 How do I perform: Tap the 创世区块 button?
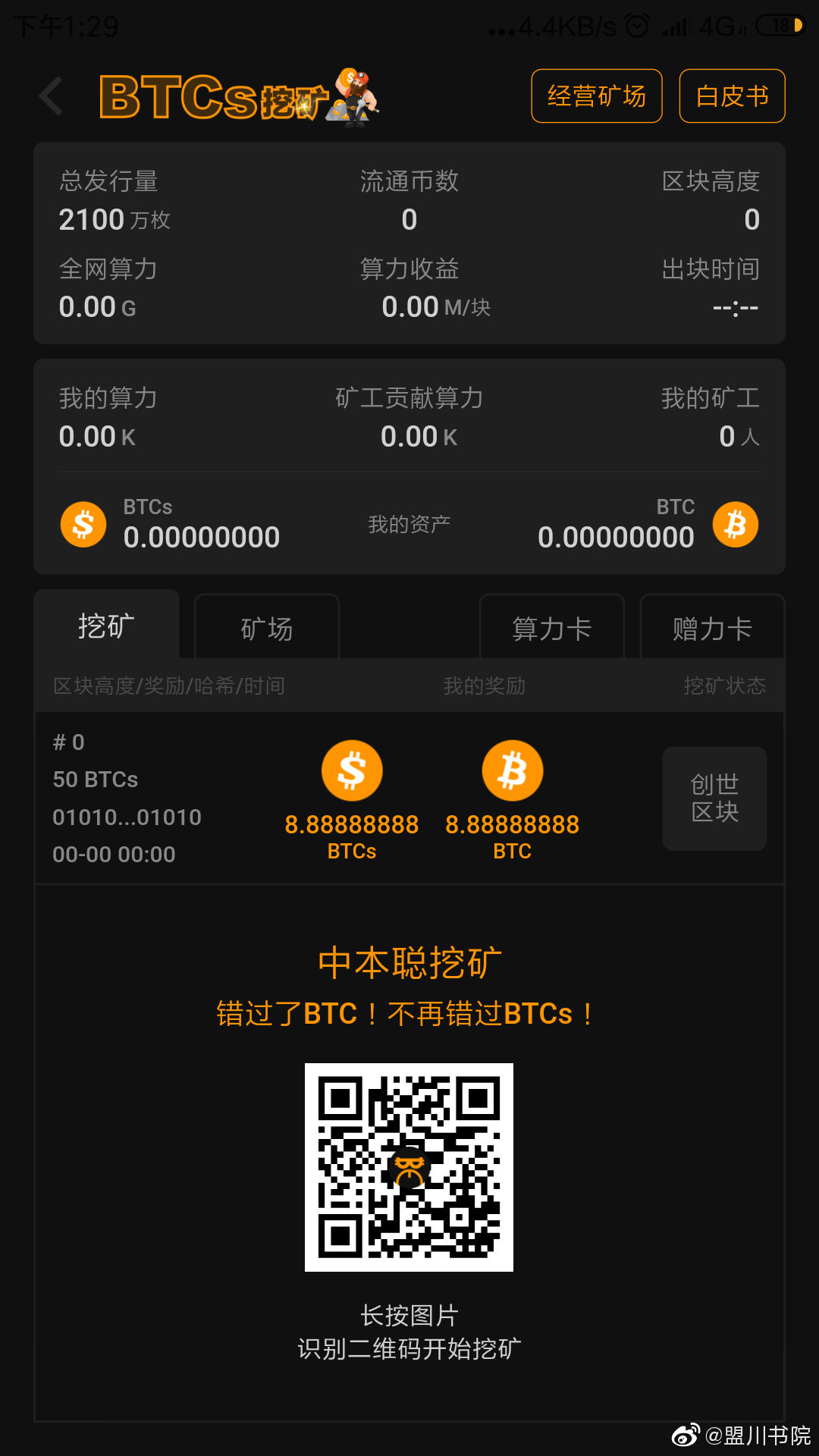(x=714, y=798)
